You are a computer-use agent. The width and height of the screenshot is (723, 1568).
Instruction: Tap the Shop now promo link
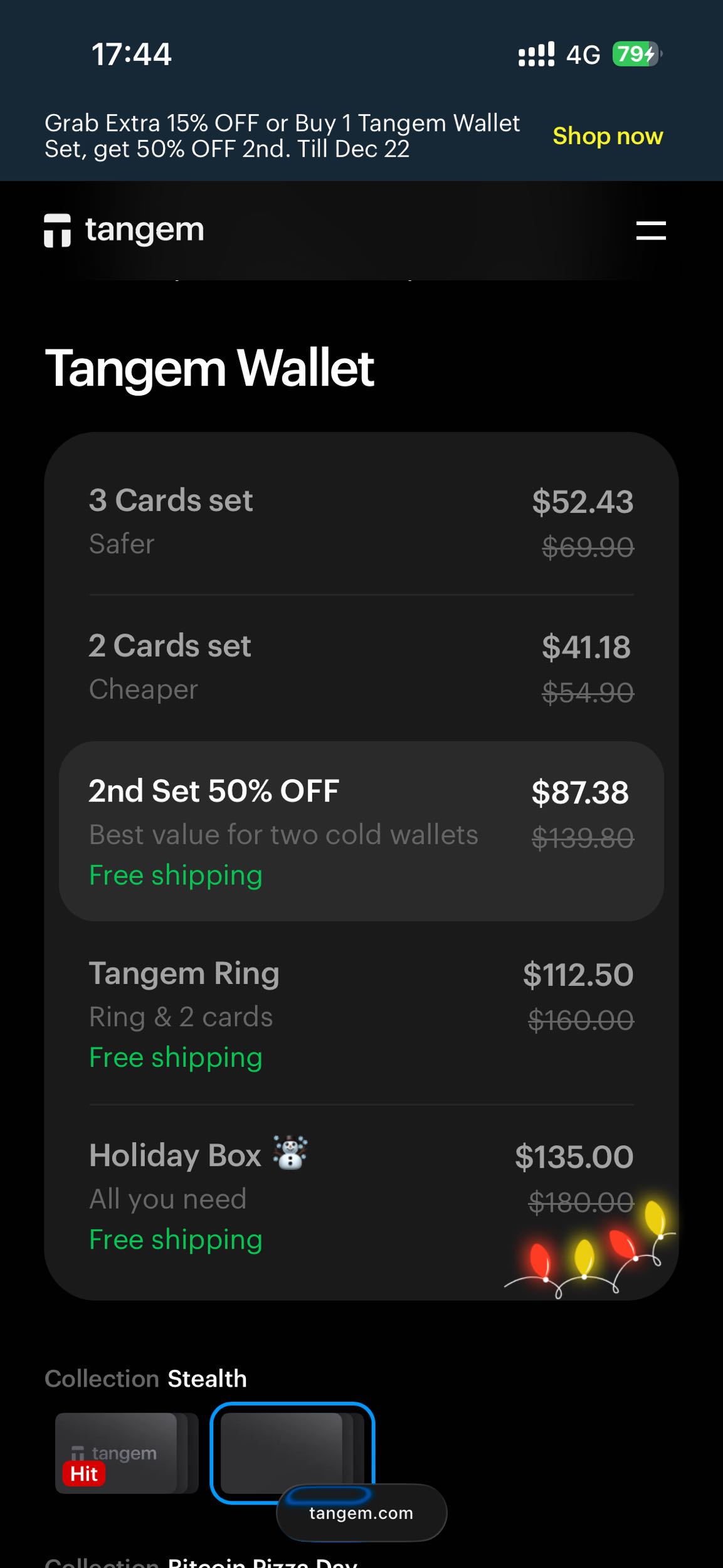(607, 136)
